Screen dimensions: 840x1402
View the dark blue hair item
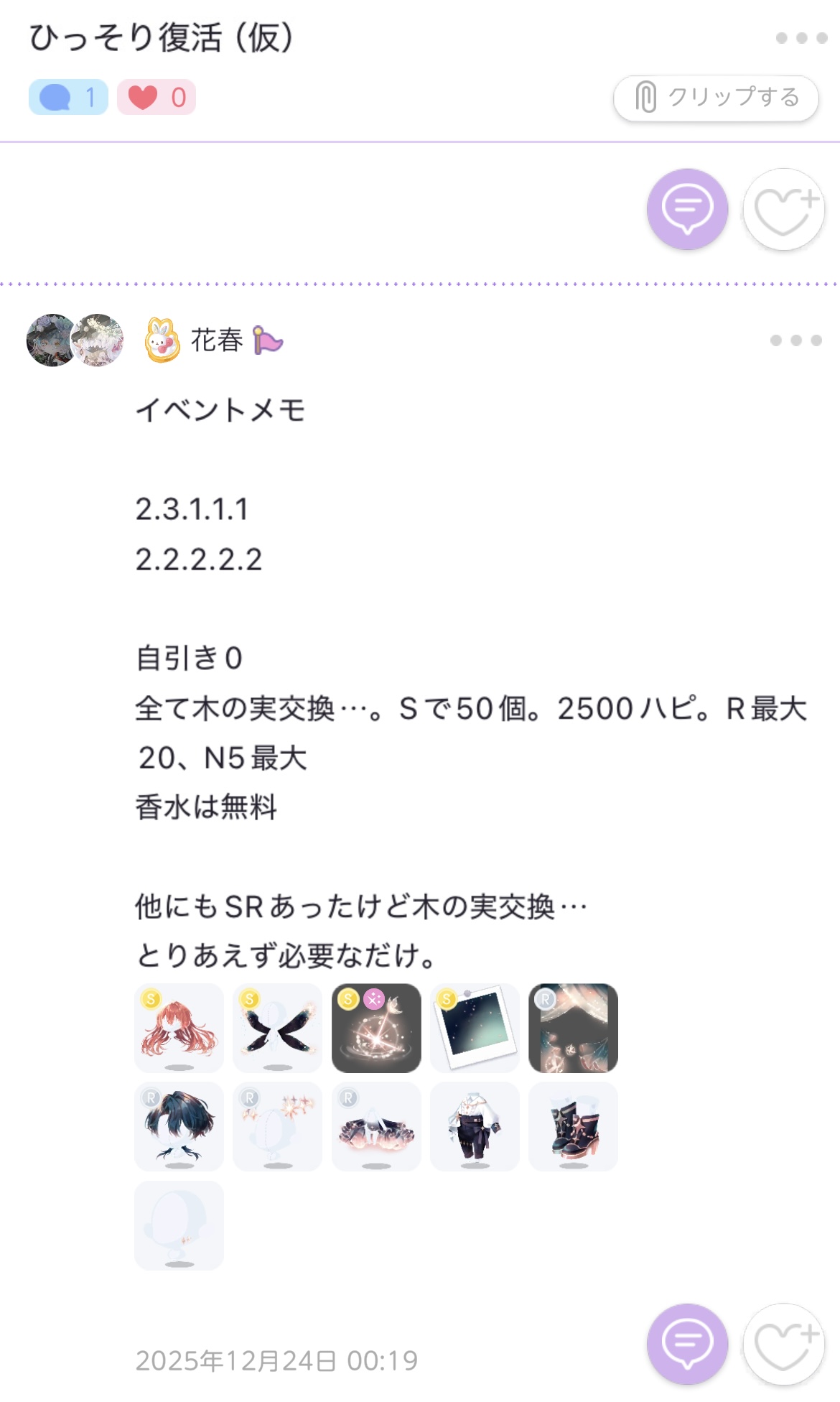(179, 1126)
